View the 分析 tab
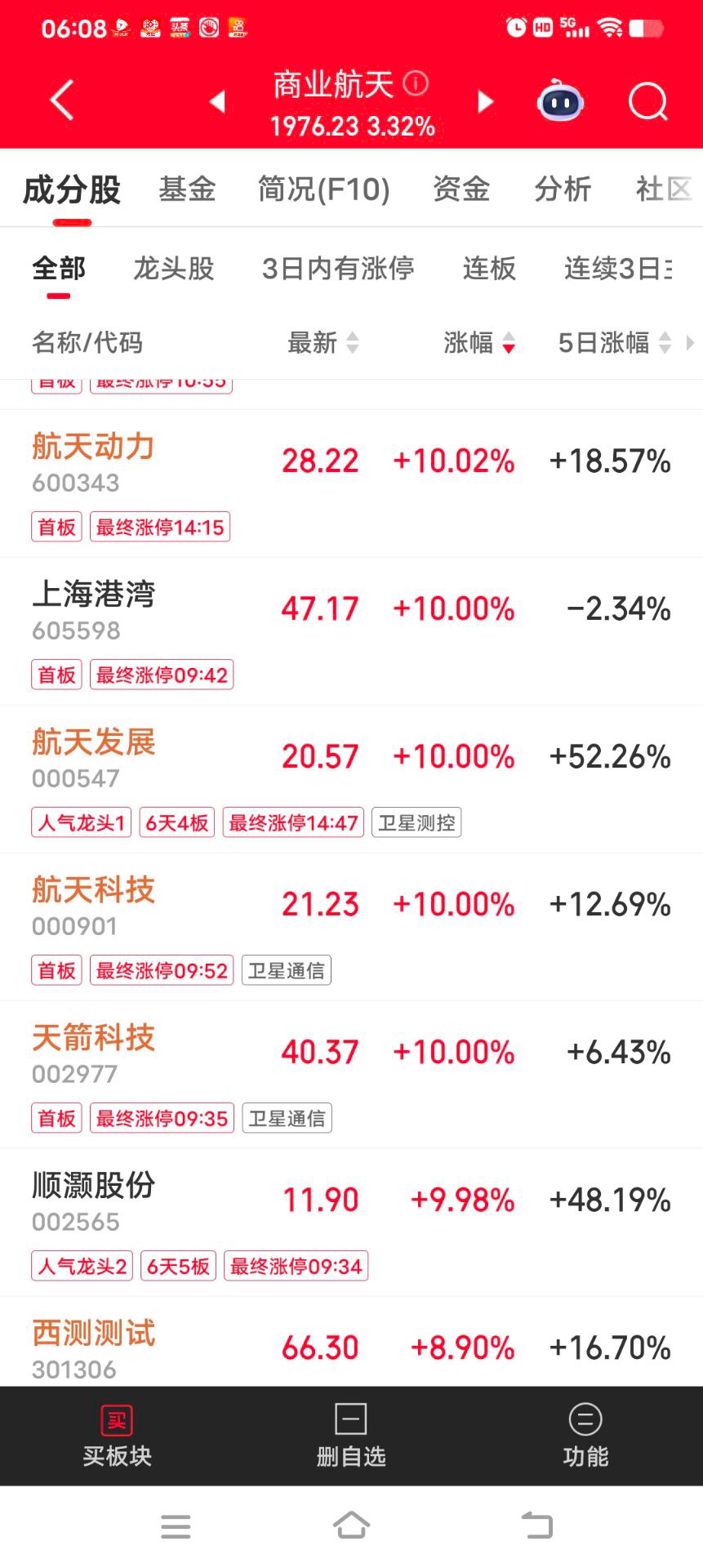This screenshot has width=703, height=1568. pyautogui.click(x=563, y=189)
